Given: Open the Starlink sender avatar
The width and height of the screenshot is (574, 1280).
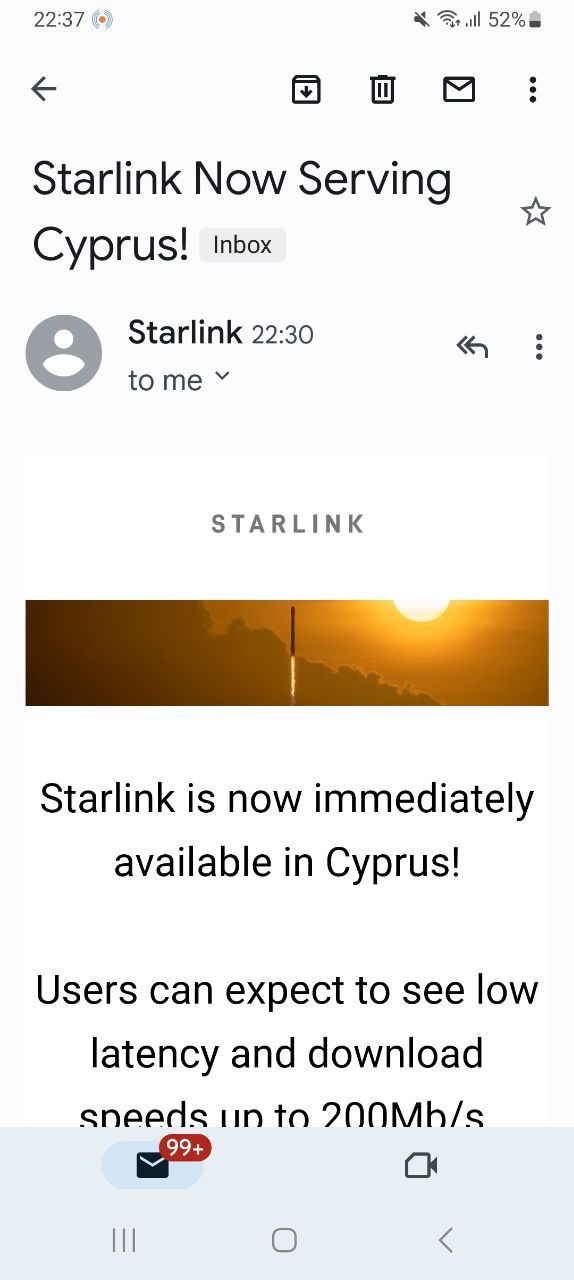Looking at the screenshot, I should 64,353.
